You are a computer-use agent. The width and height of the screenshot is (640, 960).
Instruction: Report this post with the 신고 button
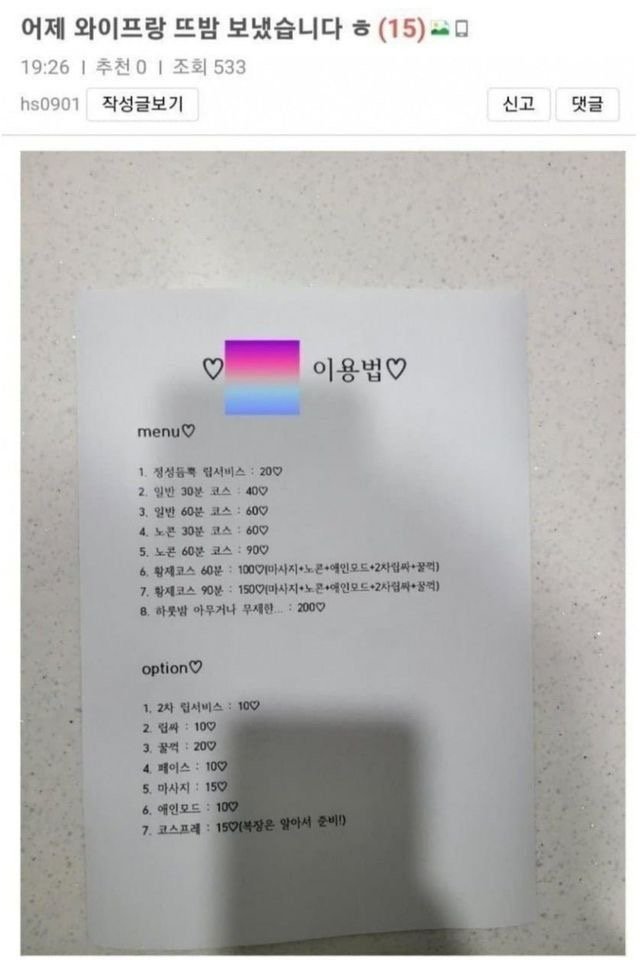pos(518,105)
